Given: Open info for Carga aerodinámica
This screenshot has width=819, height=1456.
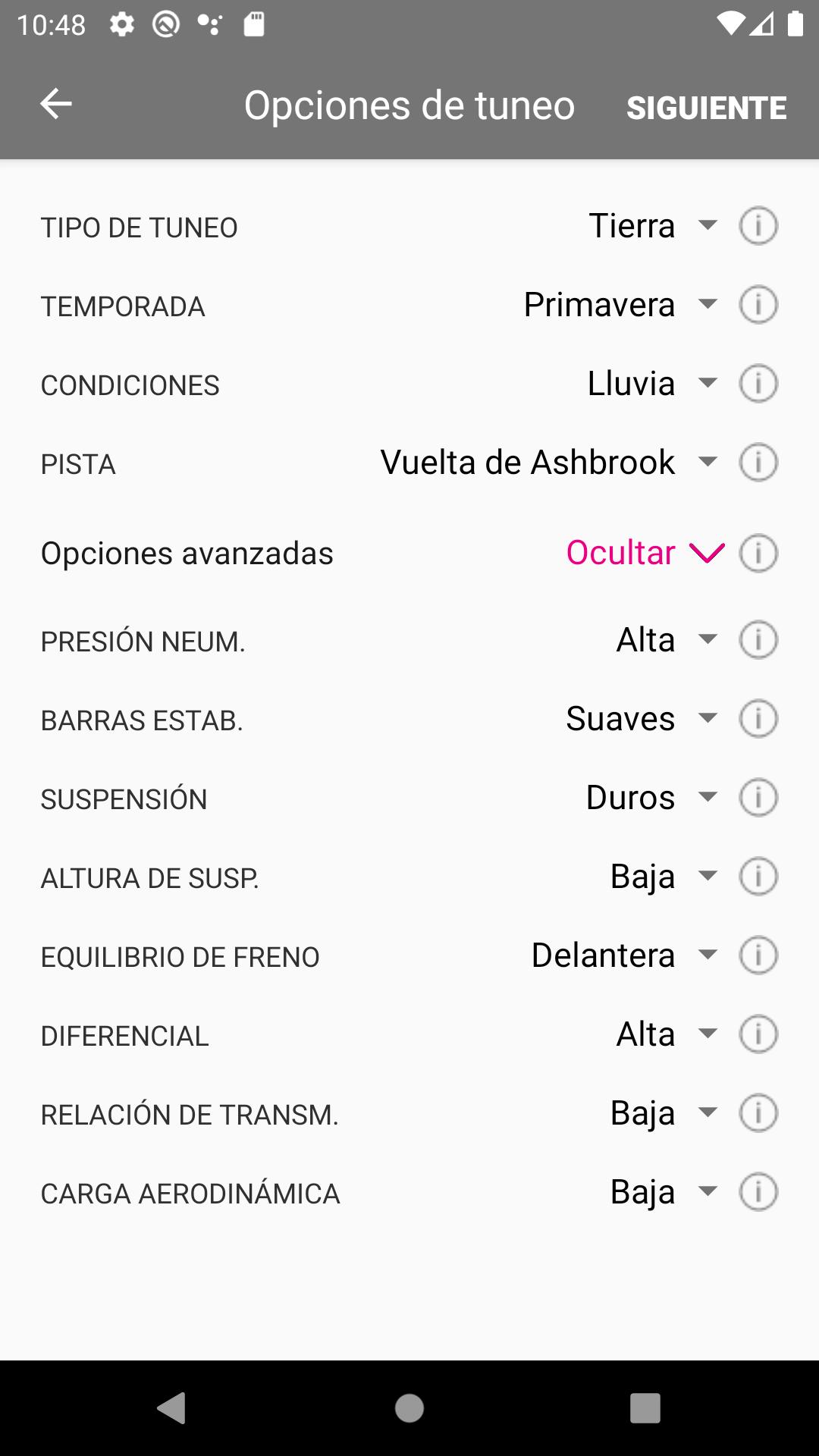Looking at the screenshot, I should (758, 1192).
